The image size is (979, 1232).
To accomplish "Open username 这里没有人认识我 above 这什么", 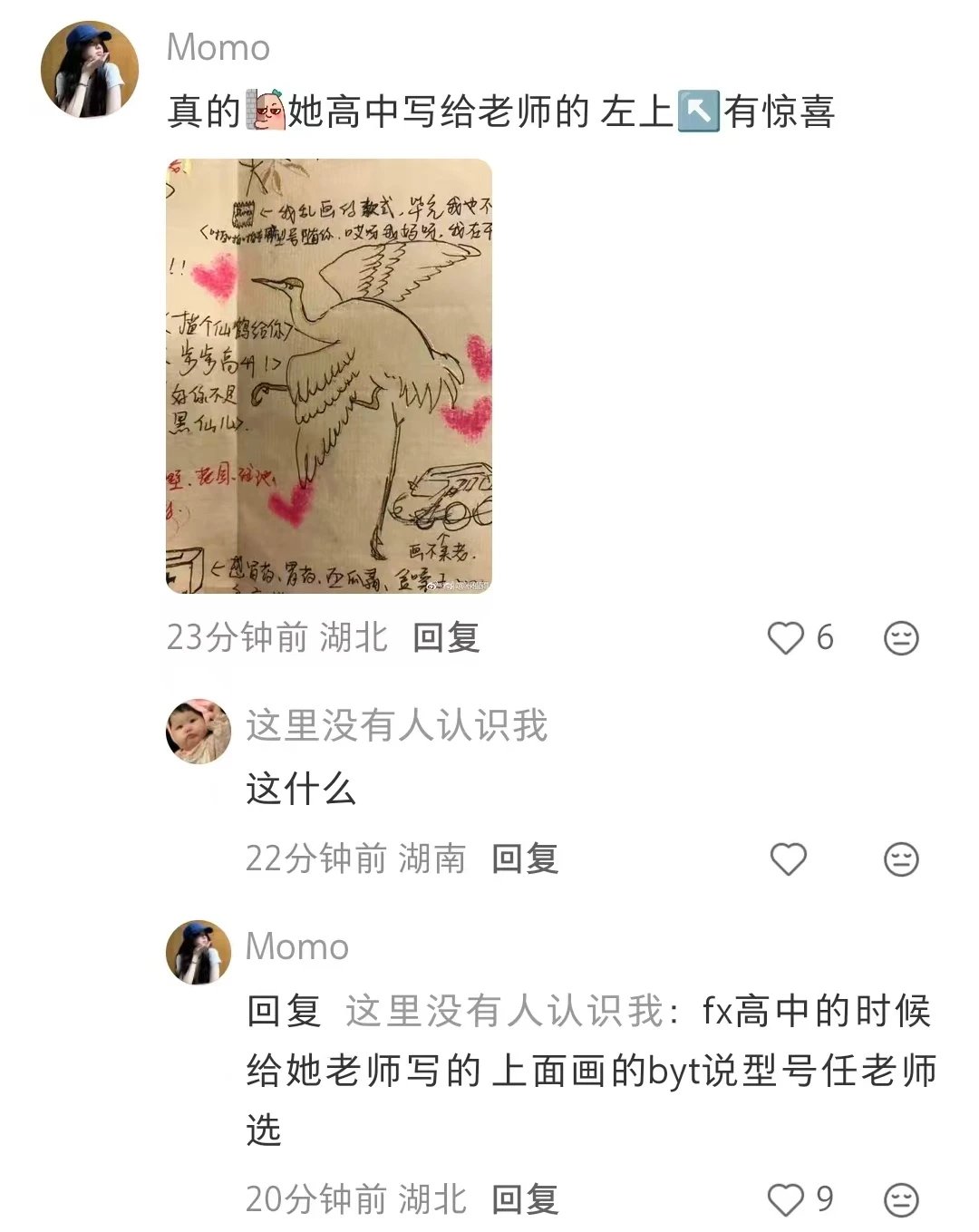I will tap(396, 725).
